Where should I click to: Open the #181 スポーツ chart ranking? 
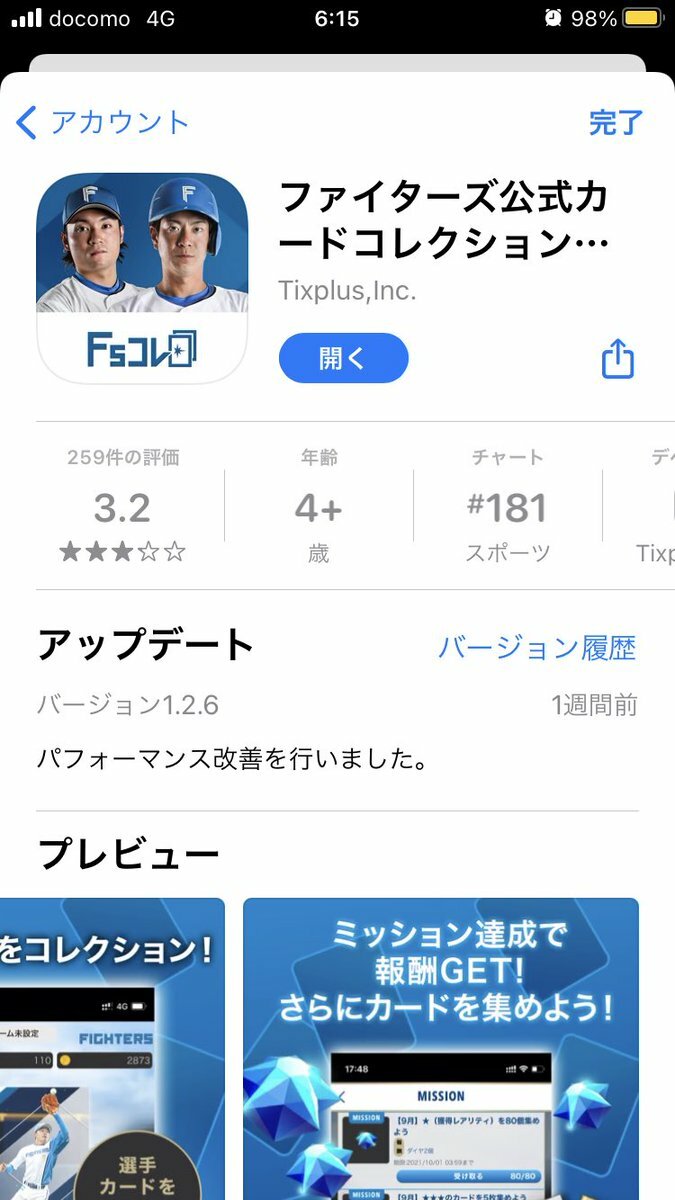pos(507,506)
